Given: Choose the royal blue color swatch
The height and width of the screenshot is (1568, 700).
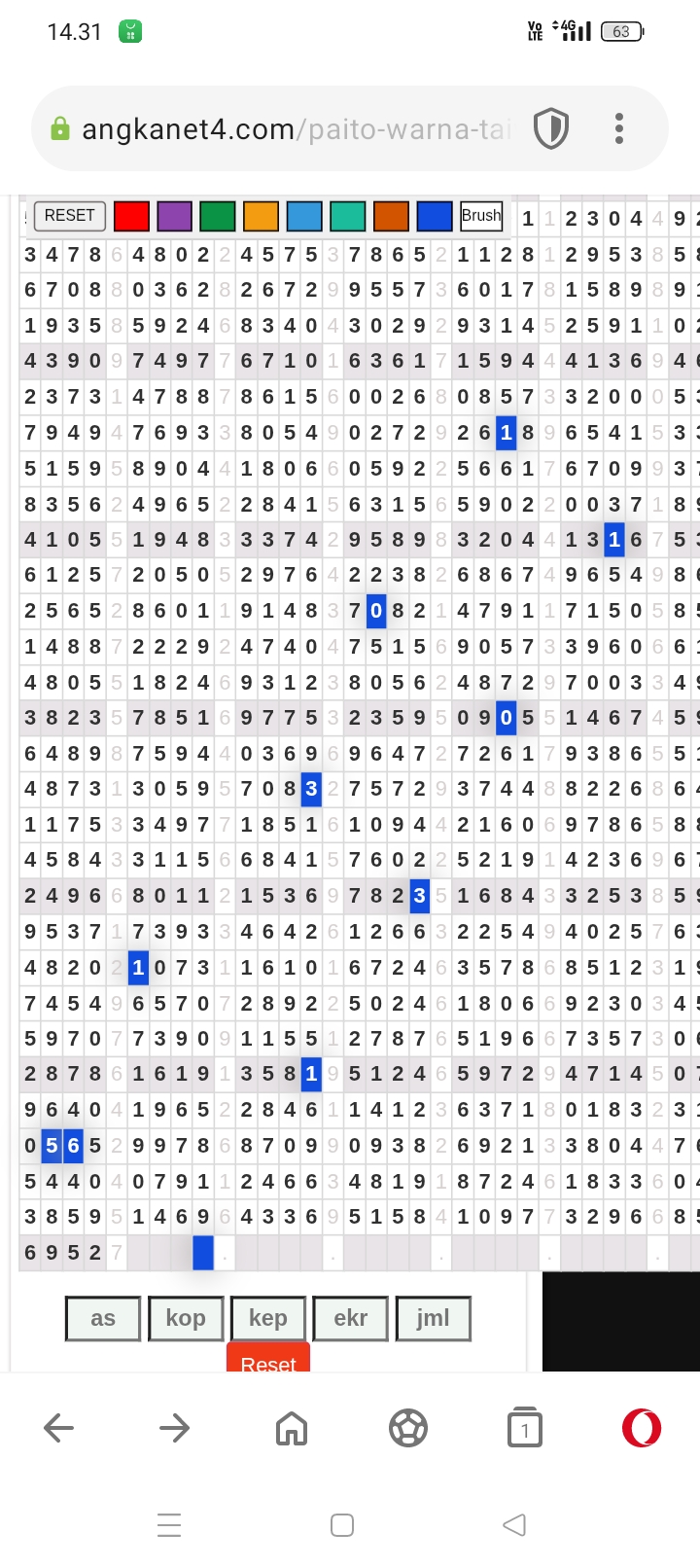Looking at the screenshot, I should [435, 216].
